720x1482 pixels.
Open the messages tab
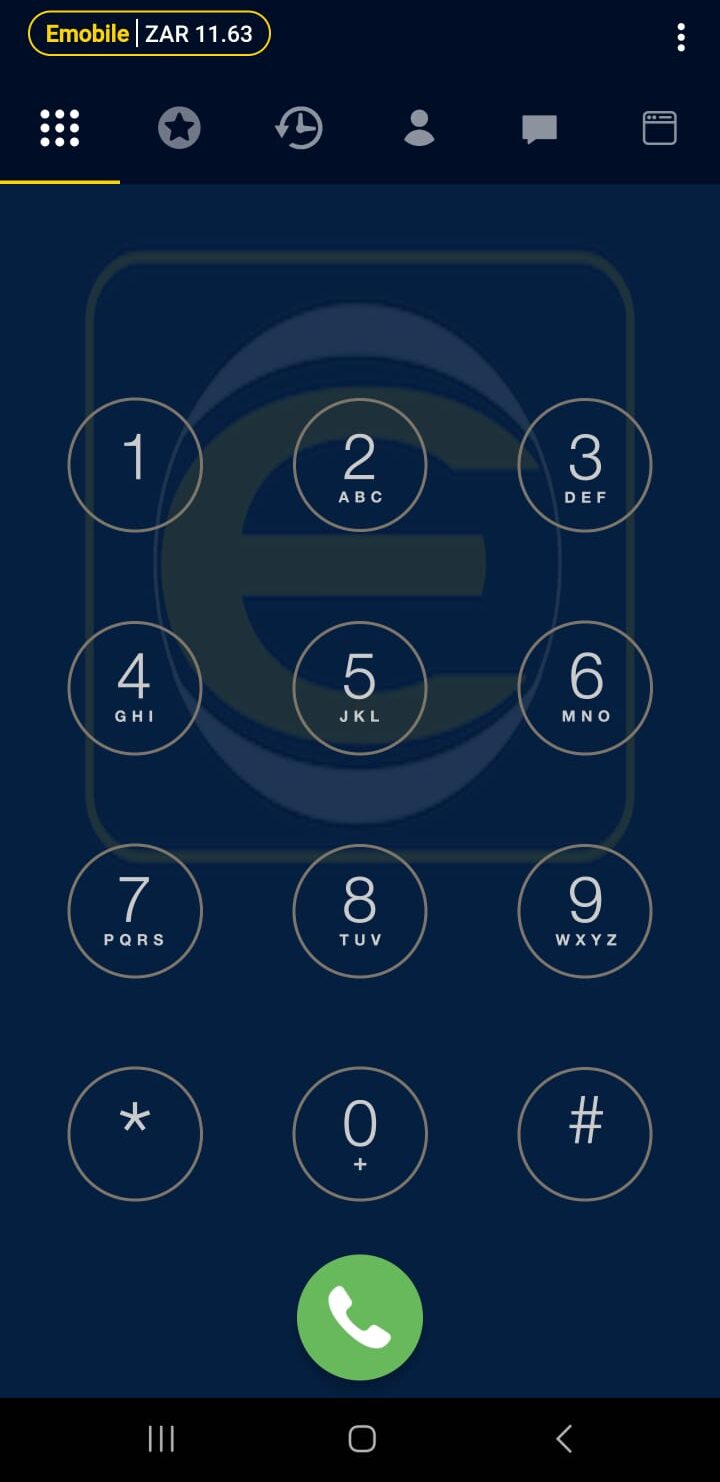(539, 129)
